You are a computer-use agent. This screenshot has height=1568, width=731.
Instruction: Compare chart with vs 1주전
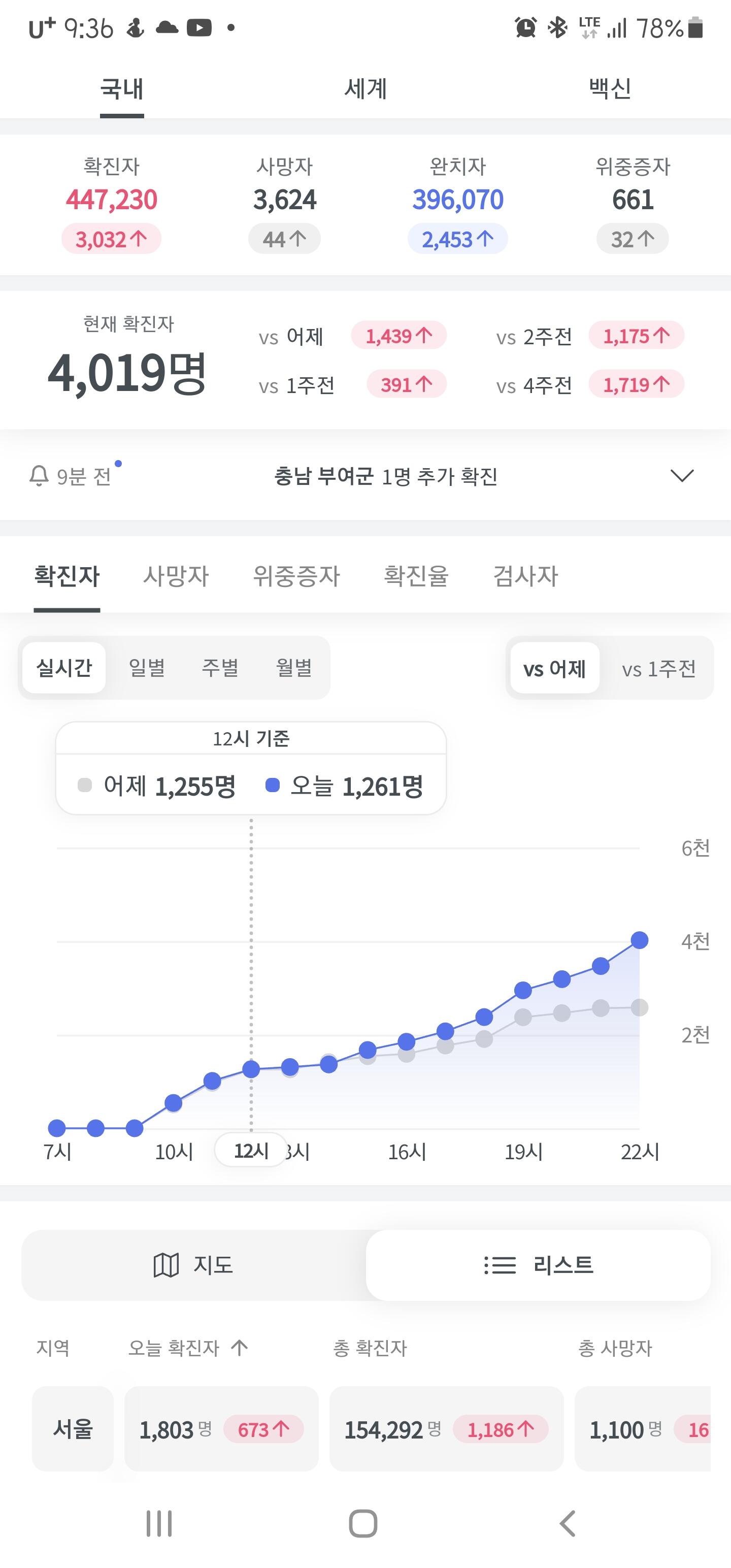658,669
